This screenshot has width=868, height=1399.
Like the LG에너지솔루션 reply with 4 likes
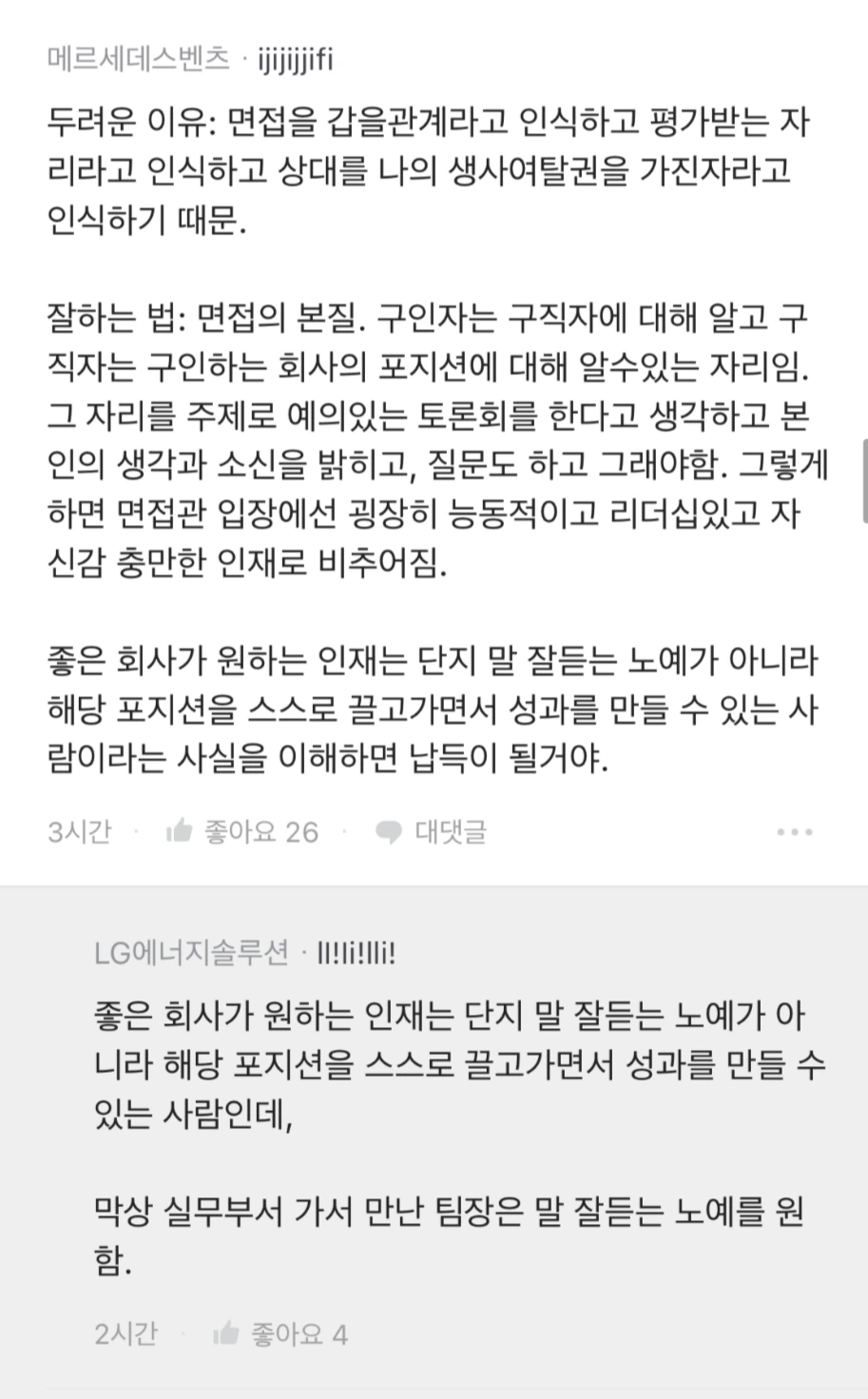click(280, 1334)
